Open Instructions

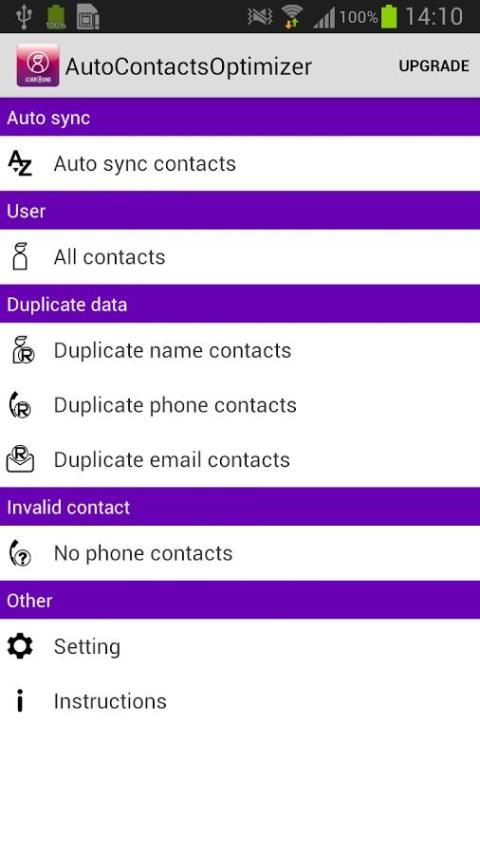[x=240, y=701]
